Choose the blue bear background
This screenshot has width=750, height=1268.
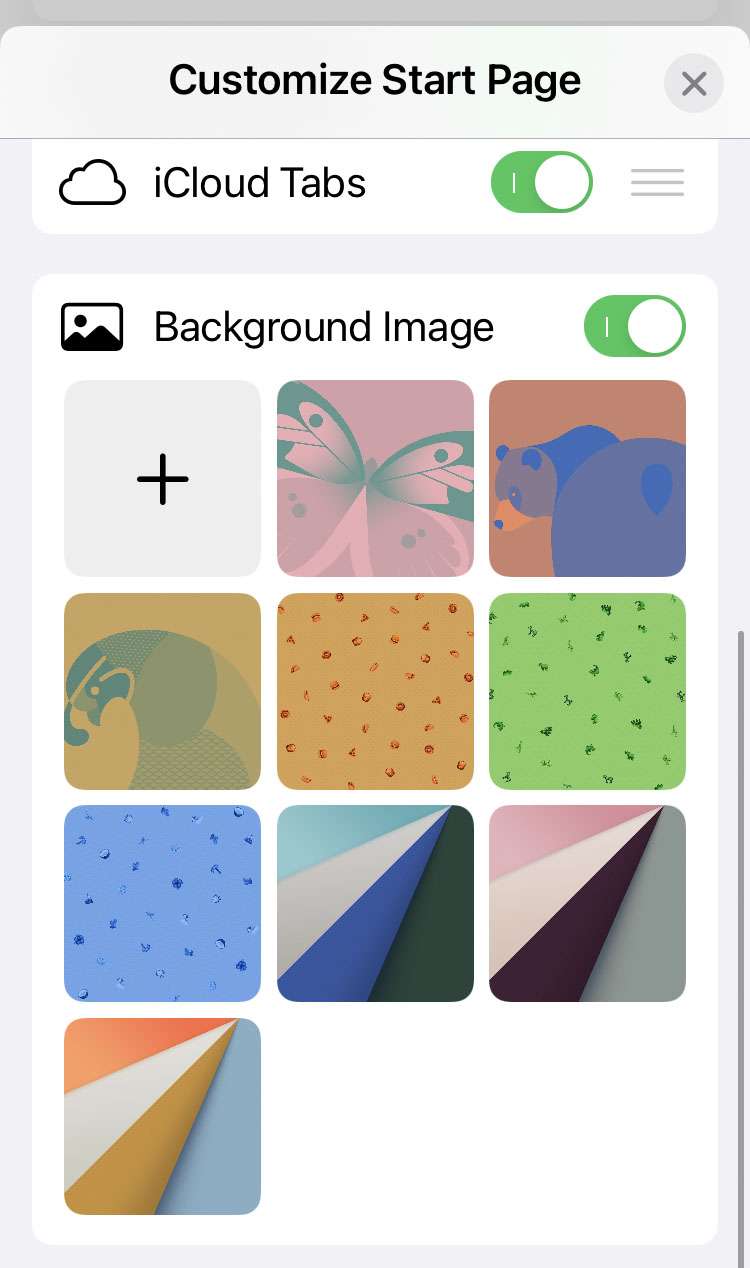coord(587,478)
